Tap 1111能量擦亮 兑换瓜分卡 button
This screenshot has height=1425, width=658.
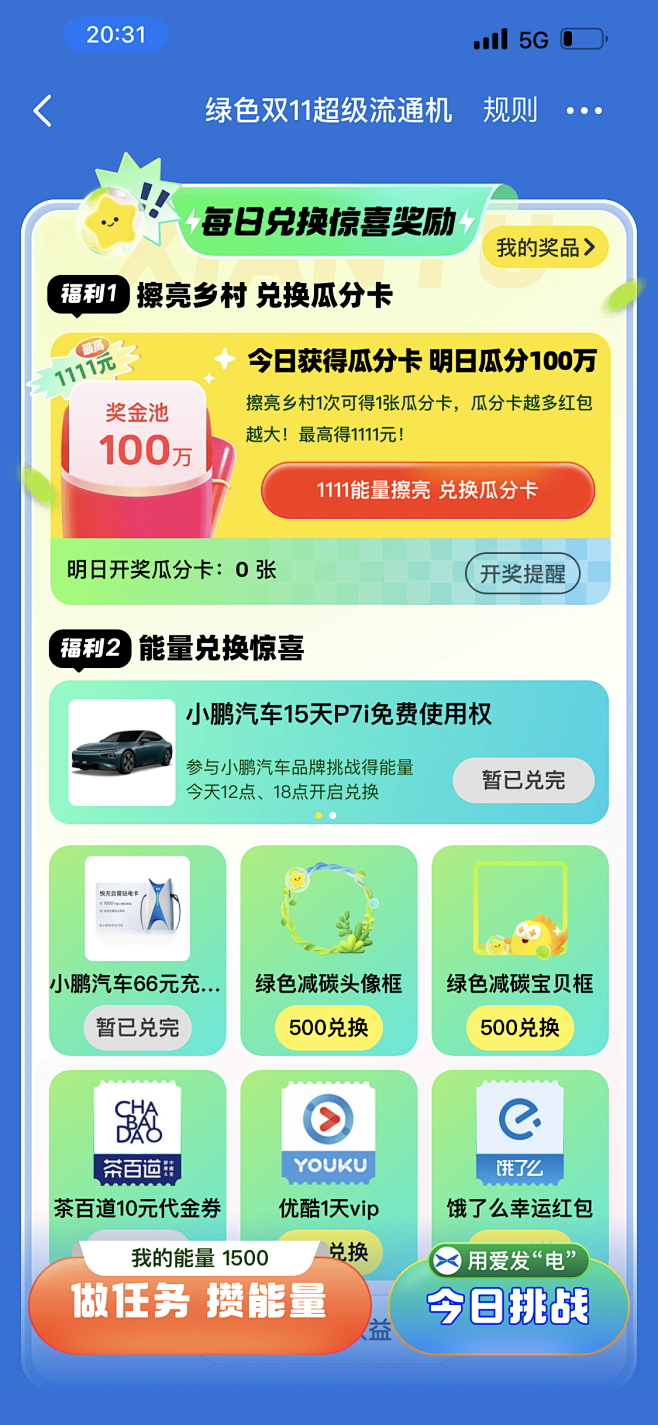(x=428, y=490)
